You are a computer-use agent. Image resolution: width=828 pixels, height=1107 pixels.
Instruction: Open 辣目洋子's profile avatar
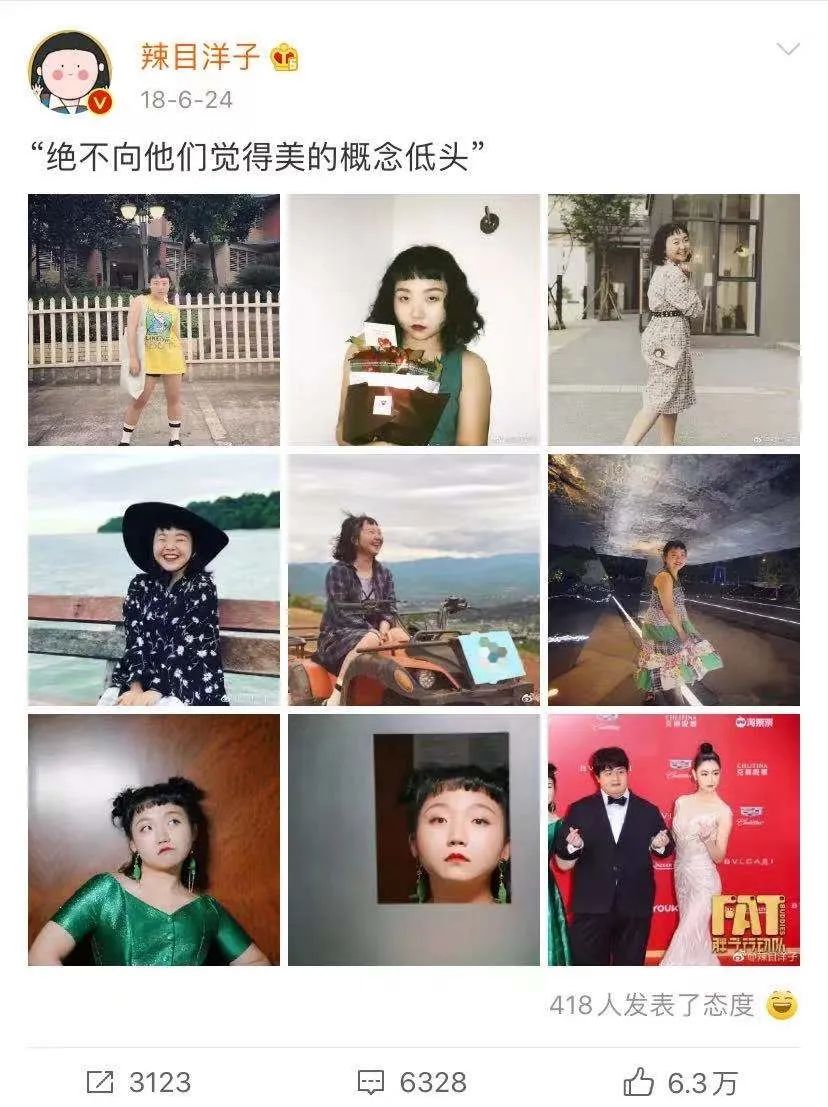pos(69,73)
